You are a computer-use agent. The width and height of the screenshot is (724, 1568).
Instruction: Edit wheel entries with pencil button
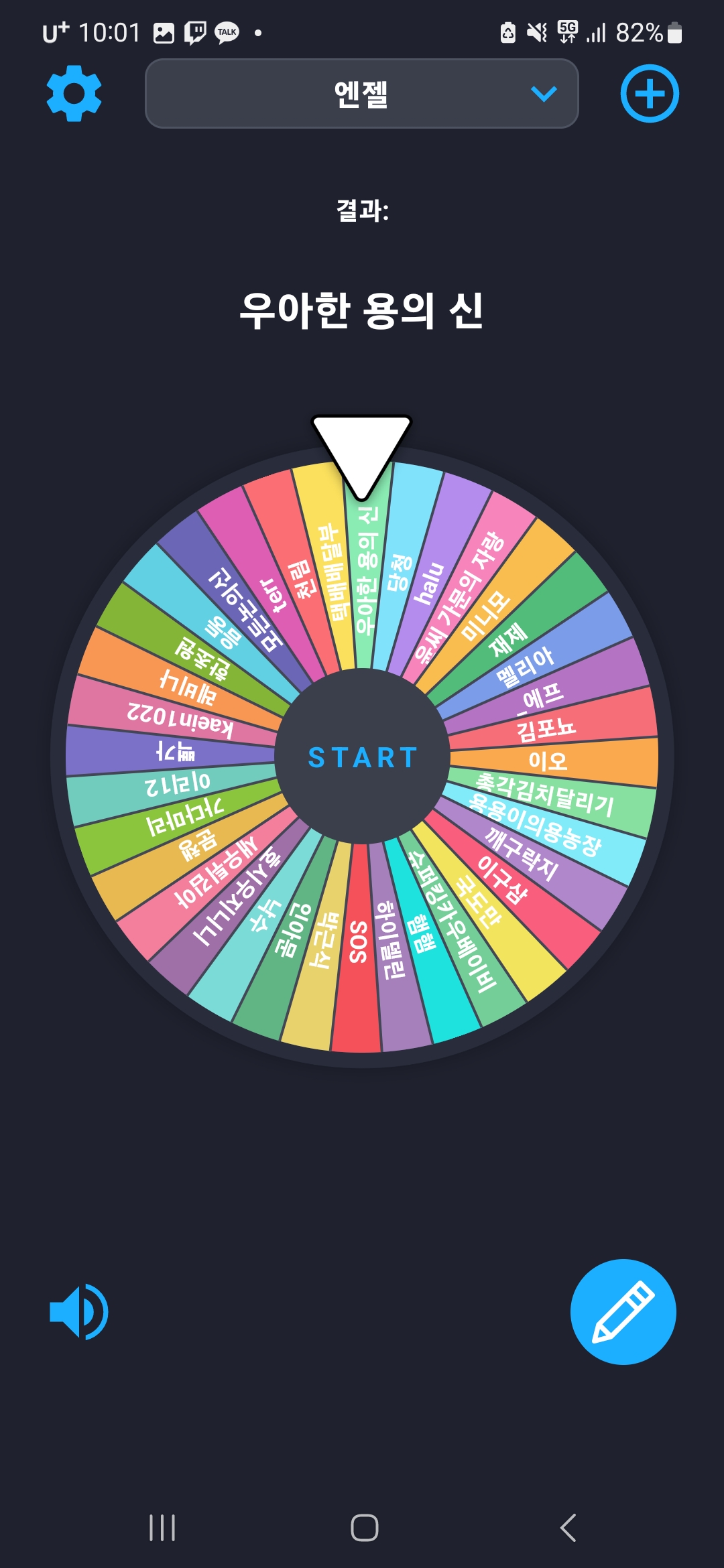click(x=623, y=1312)
